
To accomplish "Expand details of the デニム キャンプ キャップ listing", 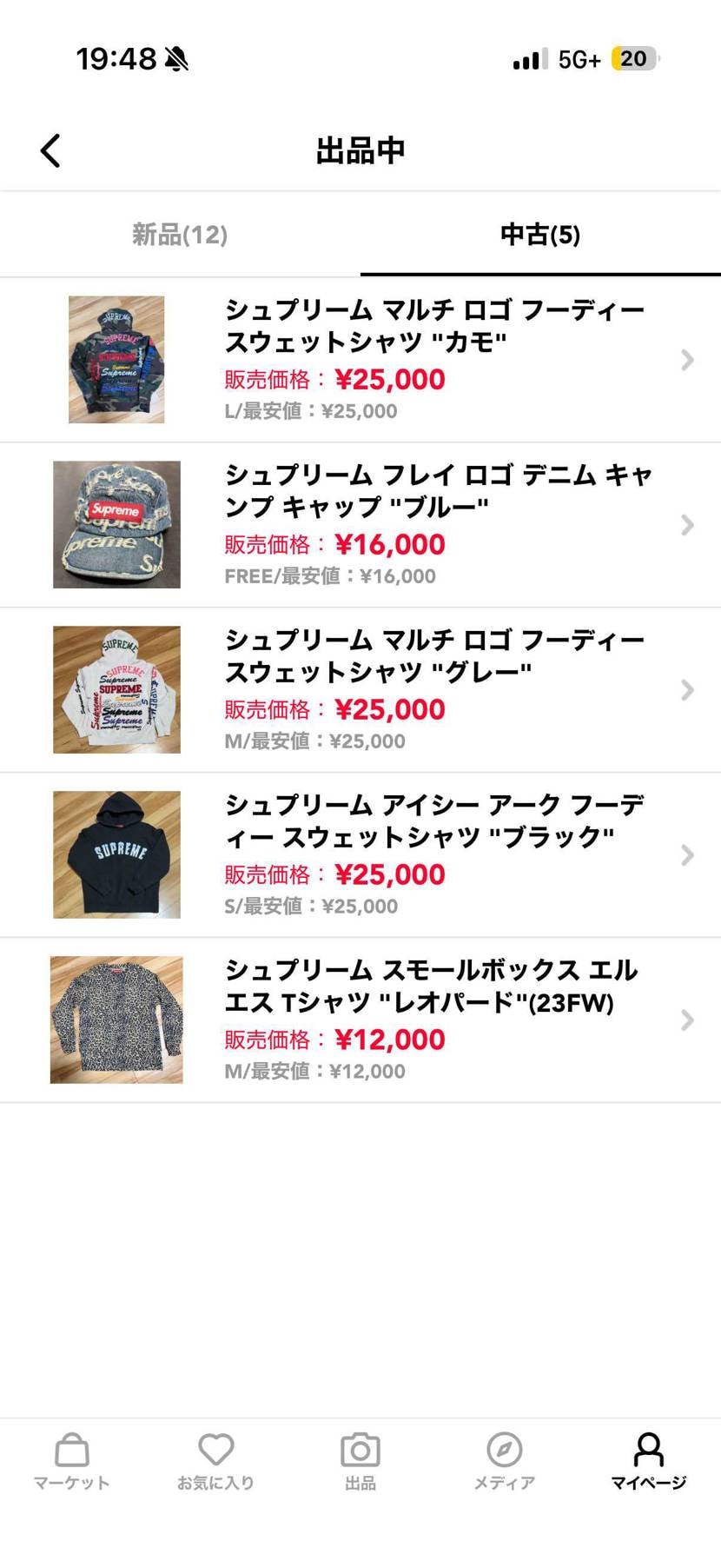I will pyautogui.click(x=688, y=524).
